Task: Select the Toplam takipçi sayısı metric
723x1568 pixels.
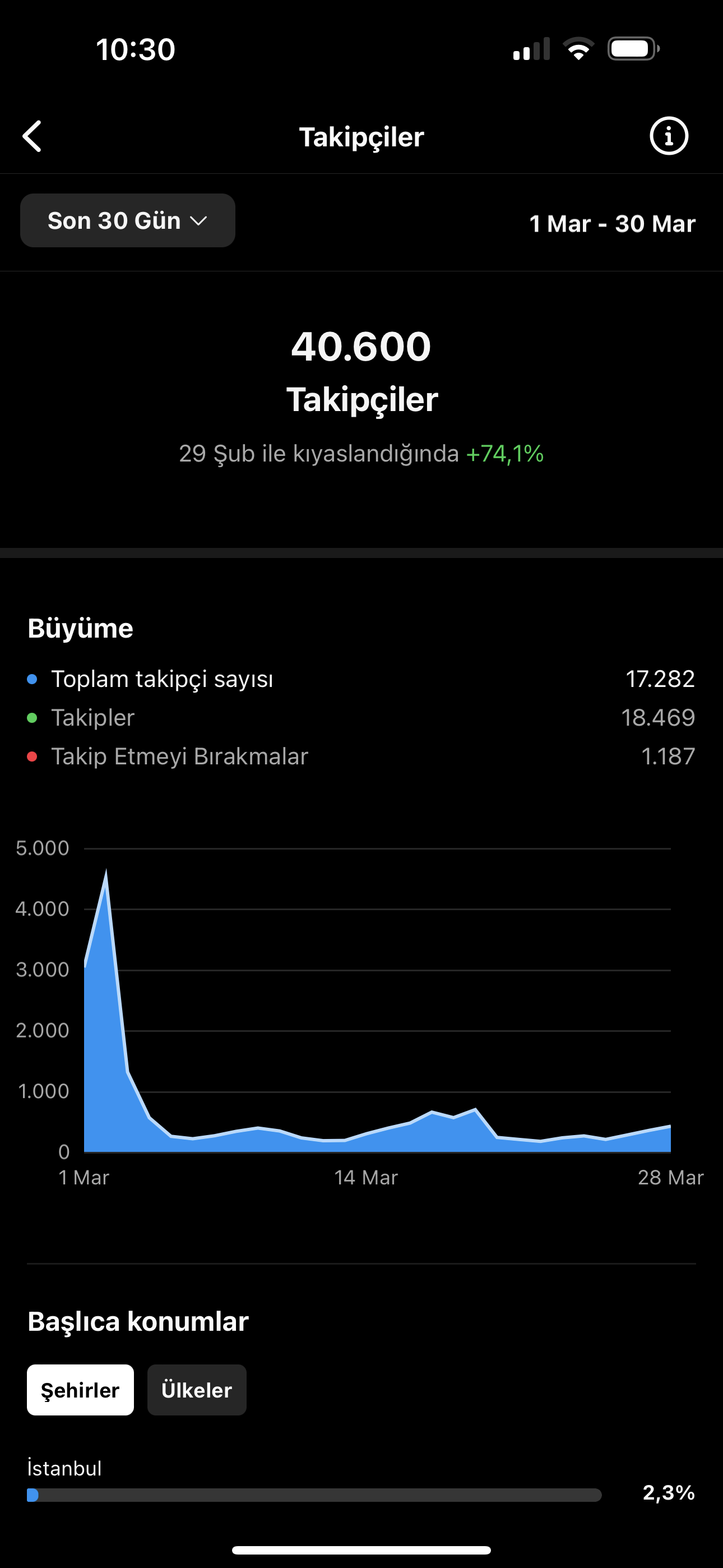Action: tap(361, 679)
